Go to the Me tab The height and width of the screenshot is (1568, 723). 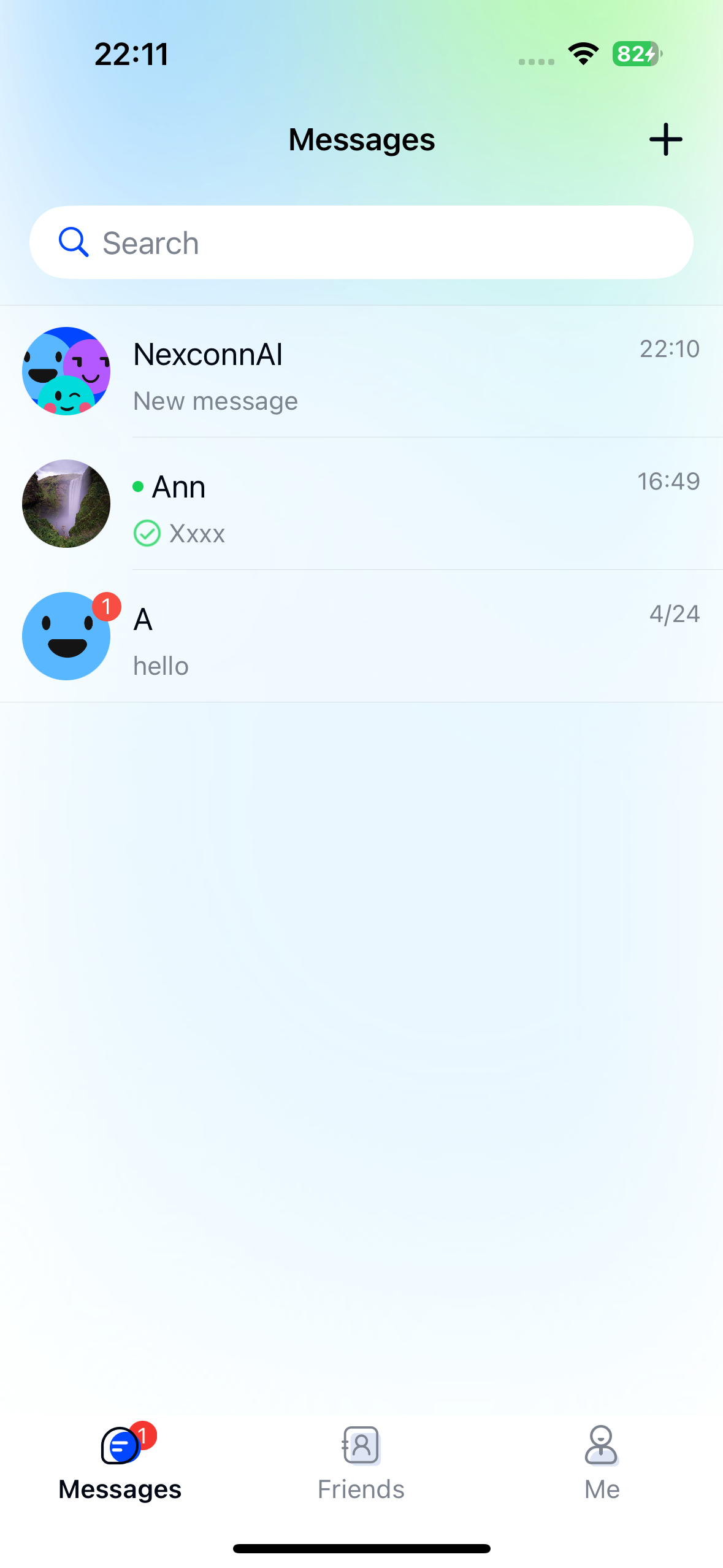pos(602,1462)
